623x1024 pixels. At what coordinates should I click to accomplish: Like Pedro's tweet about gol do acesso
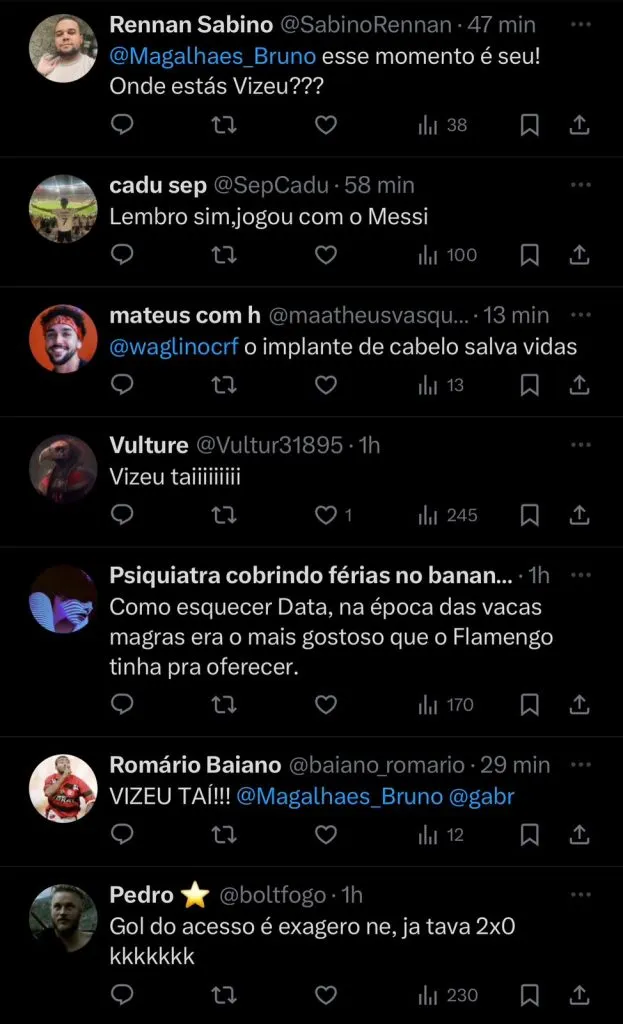(x=326, y=995)
